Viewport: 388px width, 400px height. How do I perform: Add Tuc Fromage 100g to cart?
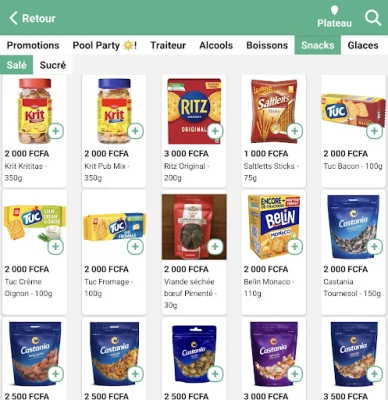point(135,247)
